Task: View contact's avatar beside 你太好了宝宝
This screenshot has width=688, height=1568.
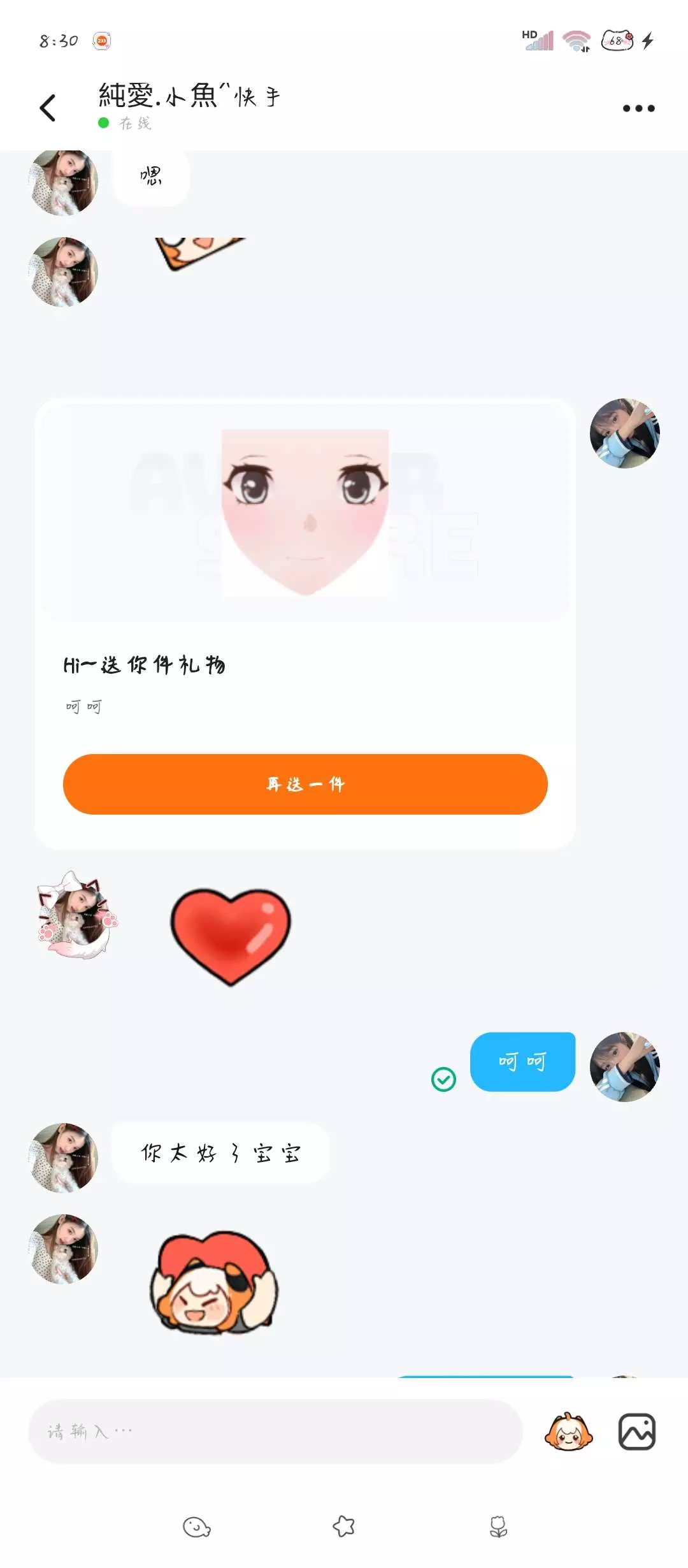Action: coord(64,1158)
